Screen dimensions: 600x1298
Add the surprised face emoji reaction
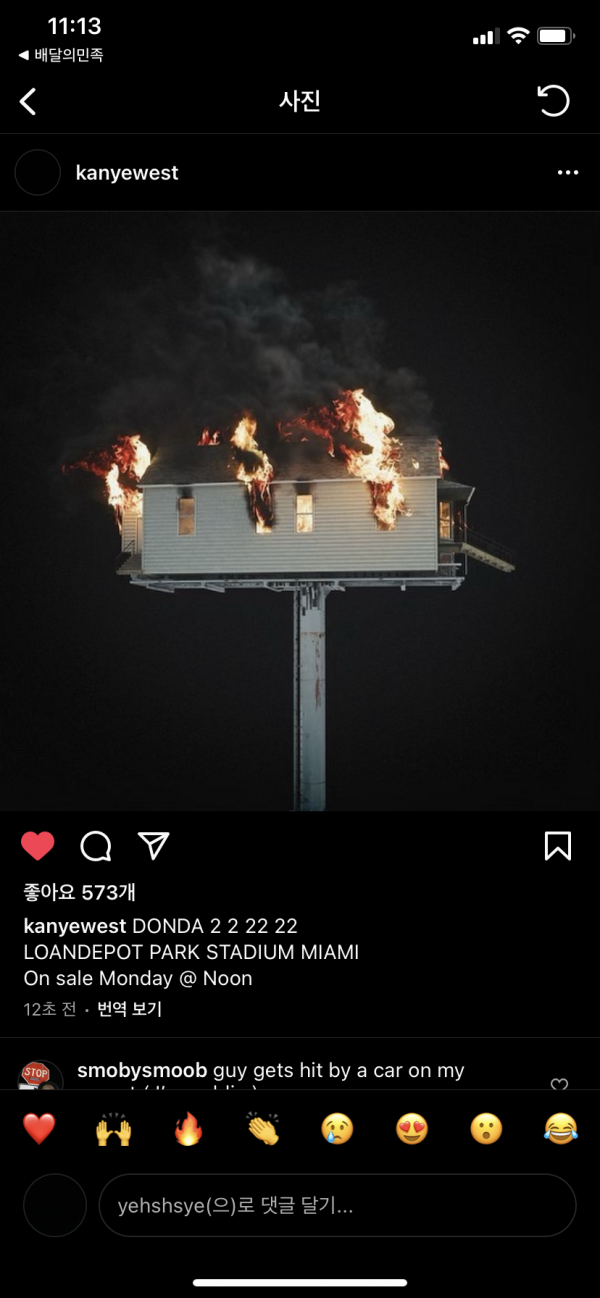click(486, 1130)
